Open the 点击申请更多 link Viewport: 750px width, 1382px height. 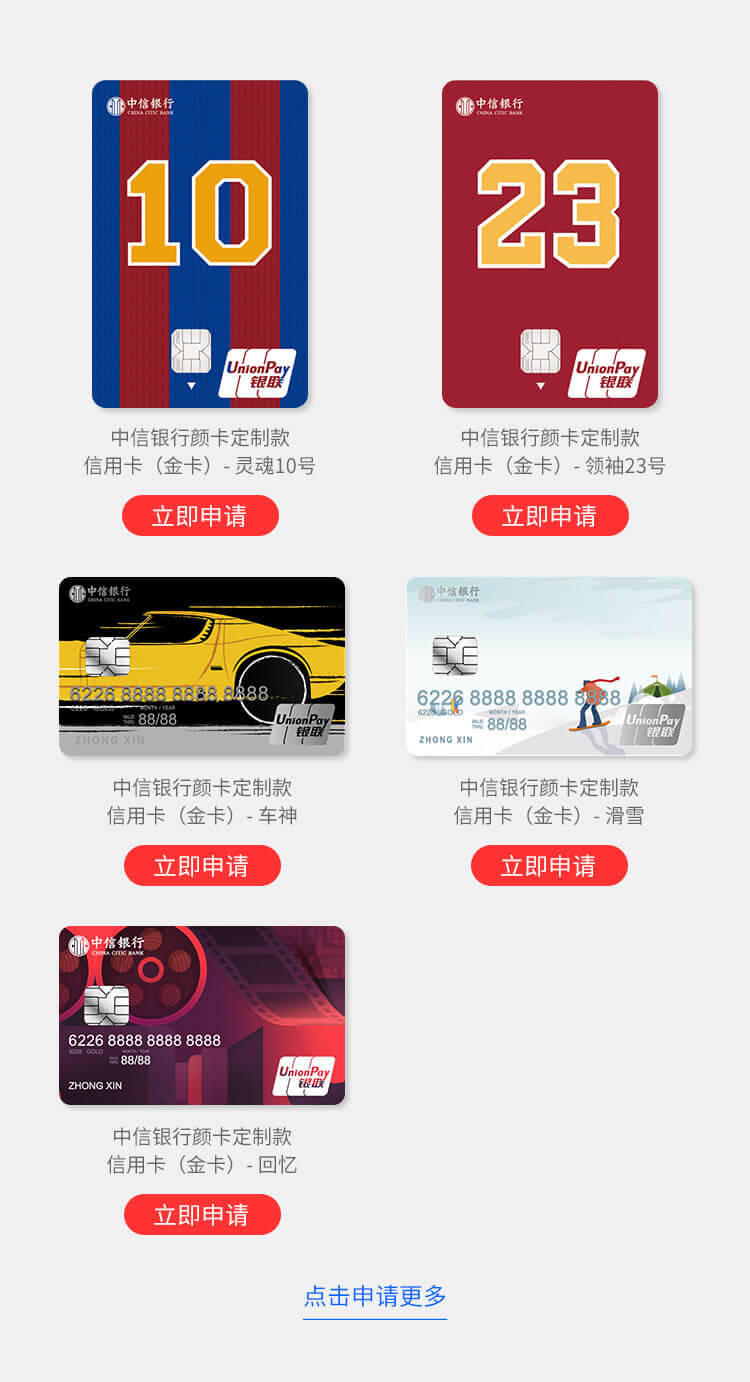(x=375, y=1296)
